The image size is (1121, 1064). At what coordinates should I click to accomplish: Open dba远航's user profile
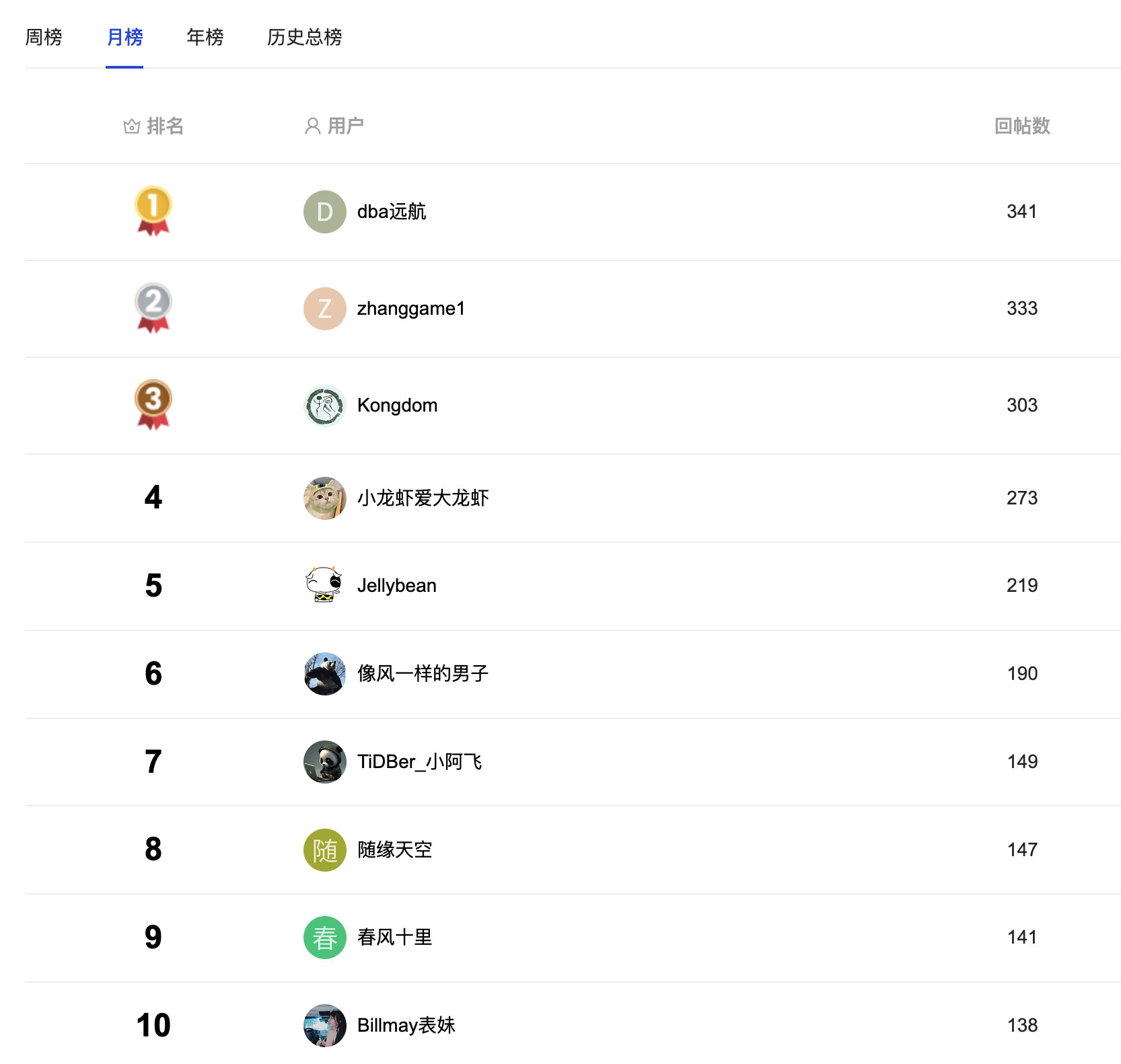[391, 212]
